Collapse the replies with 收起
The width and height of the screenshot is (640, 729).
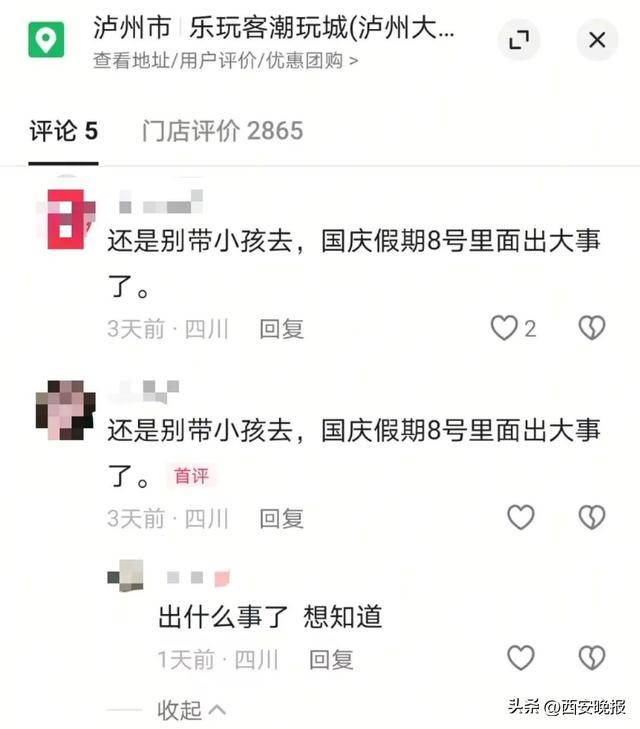tap(190, 710)
